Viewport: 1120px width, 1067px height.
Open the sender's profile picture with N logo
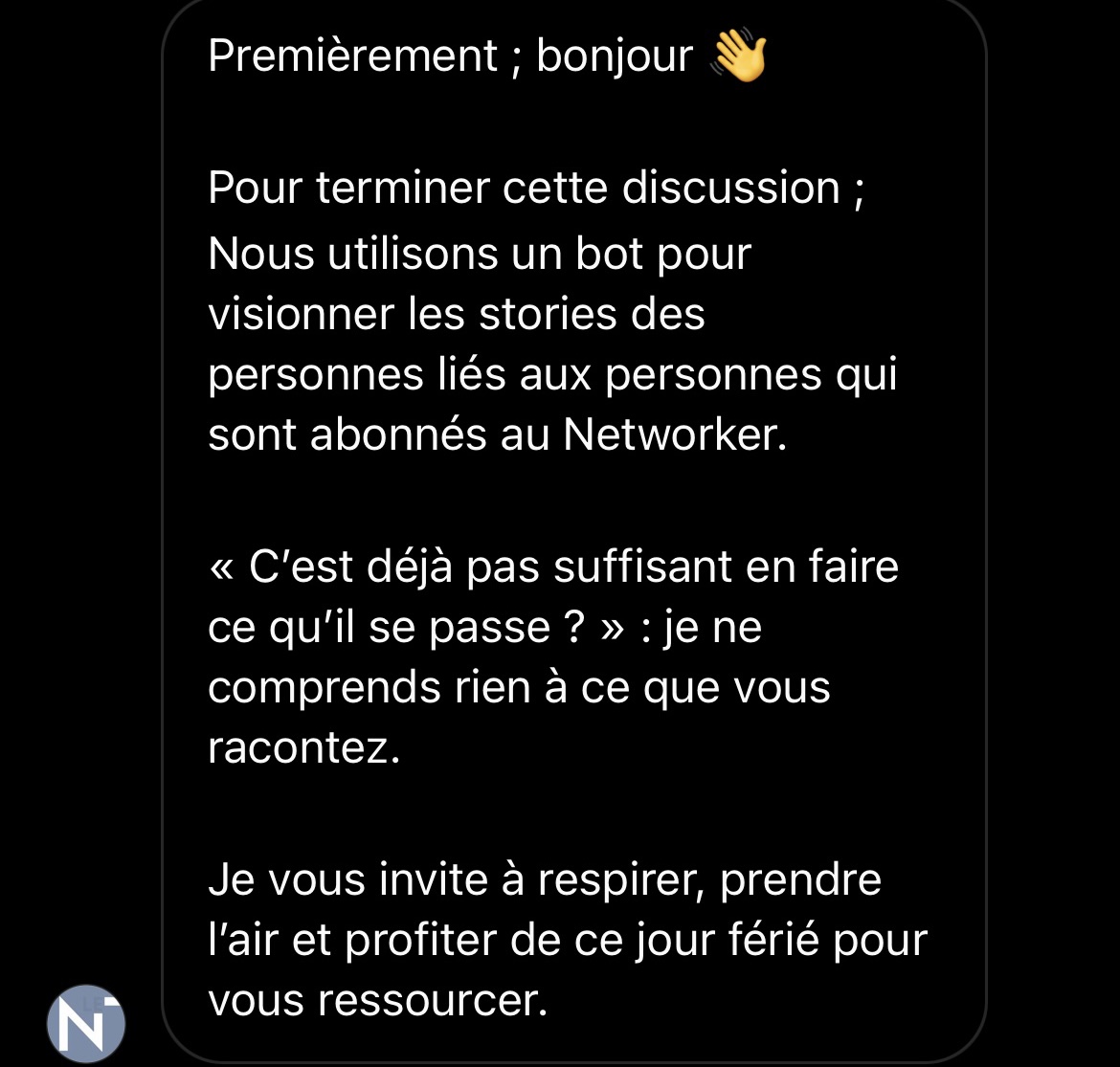click(86, 1023)
